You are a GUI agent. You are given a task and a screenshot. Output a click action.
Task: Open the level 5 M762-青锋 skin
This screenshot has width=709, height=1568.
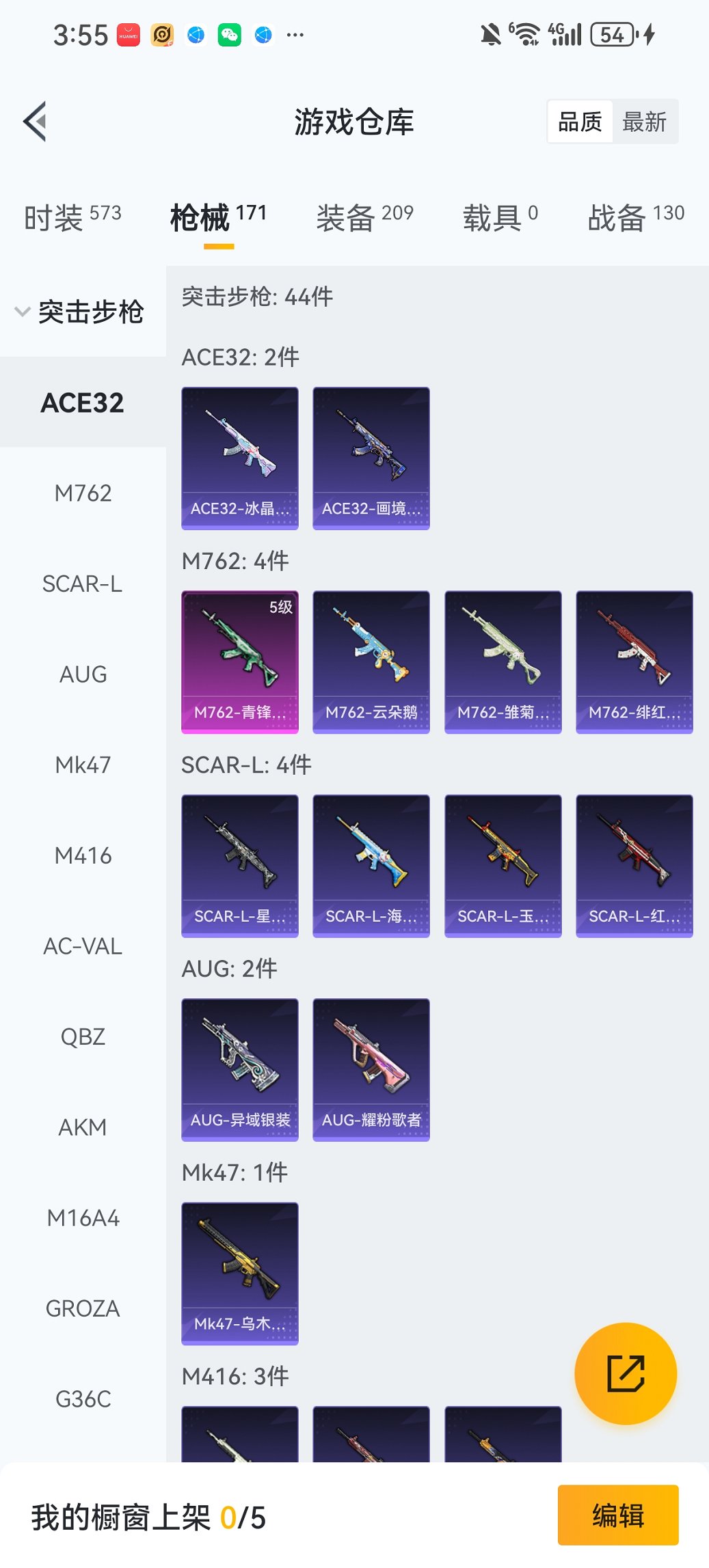click(240, 661)
